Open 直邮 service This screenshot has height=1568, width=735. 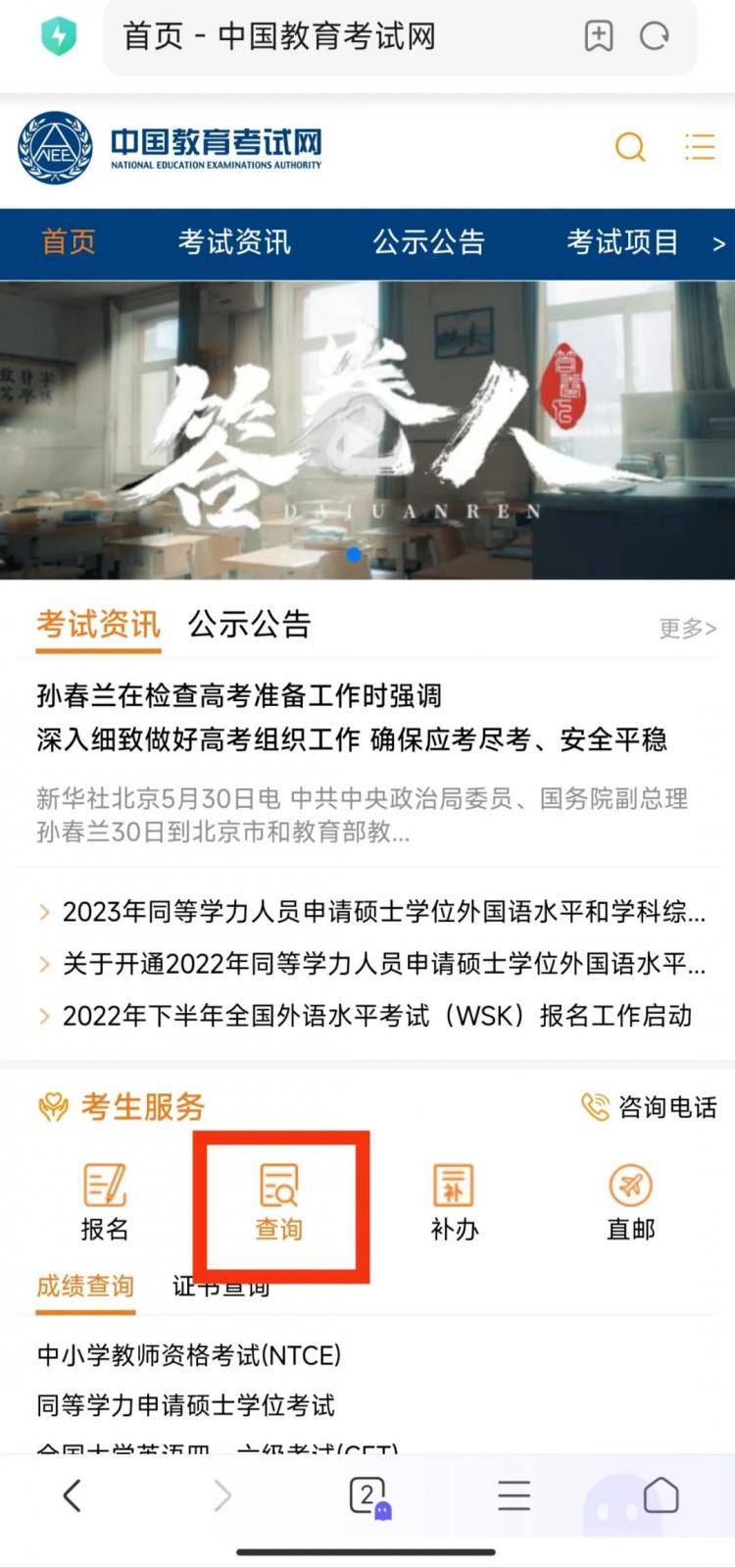630,1201
